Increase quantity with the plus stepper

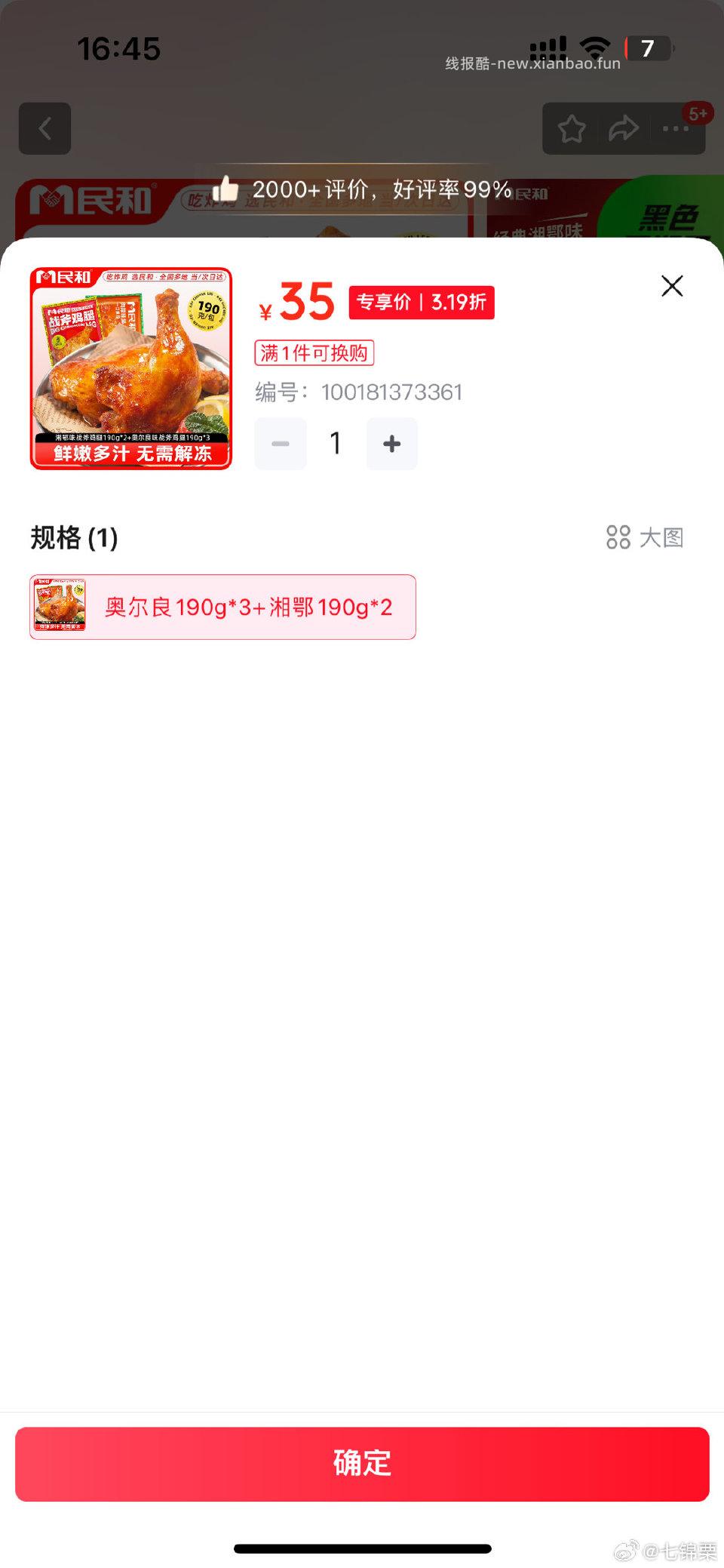tap(391, 444)
